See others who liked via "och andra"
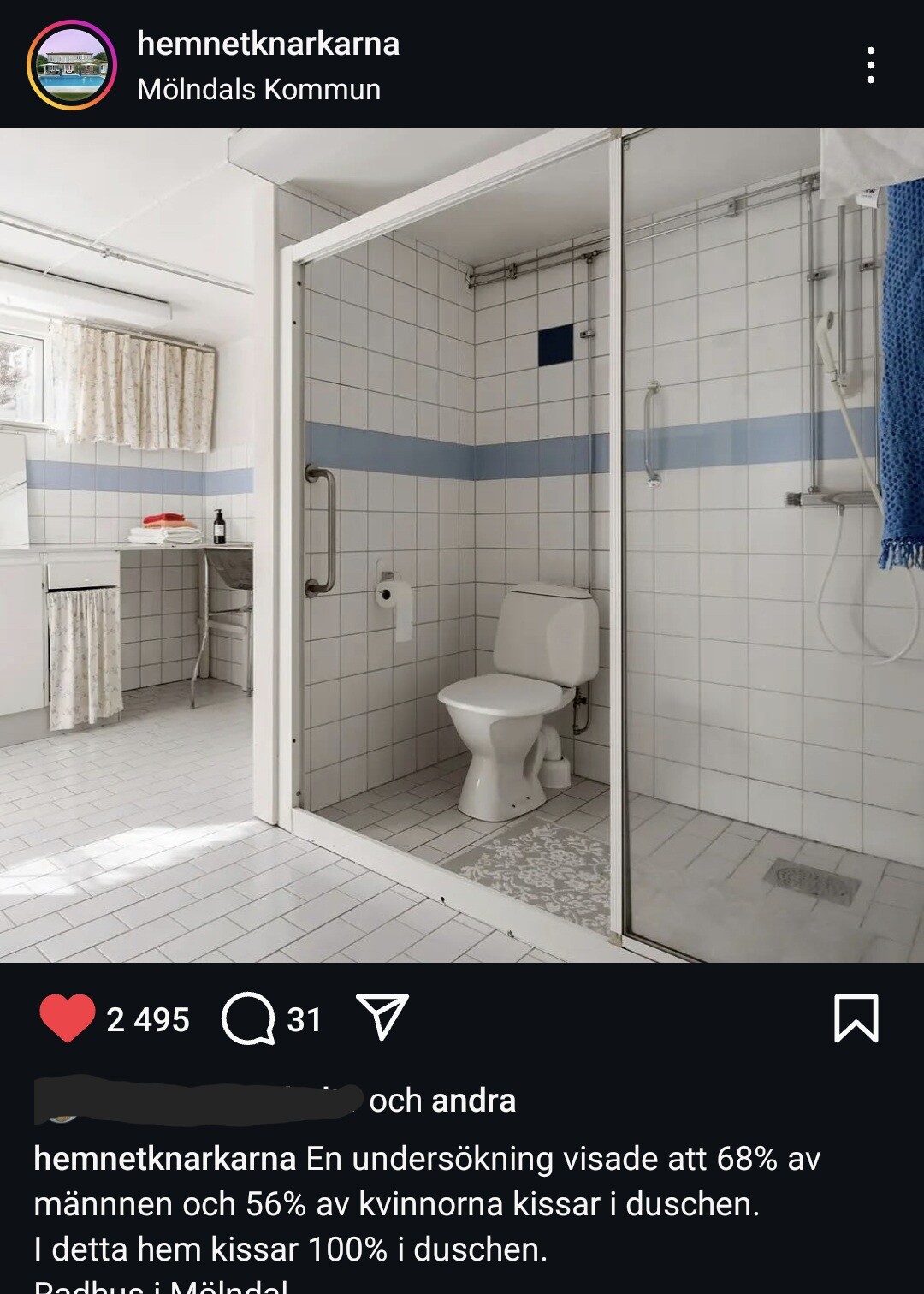924x1294 pixels. click(441, 1101)
